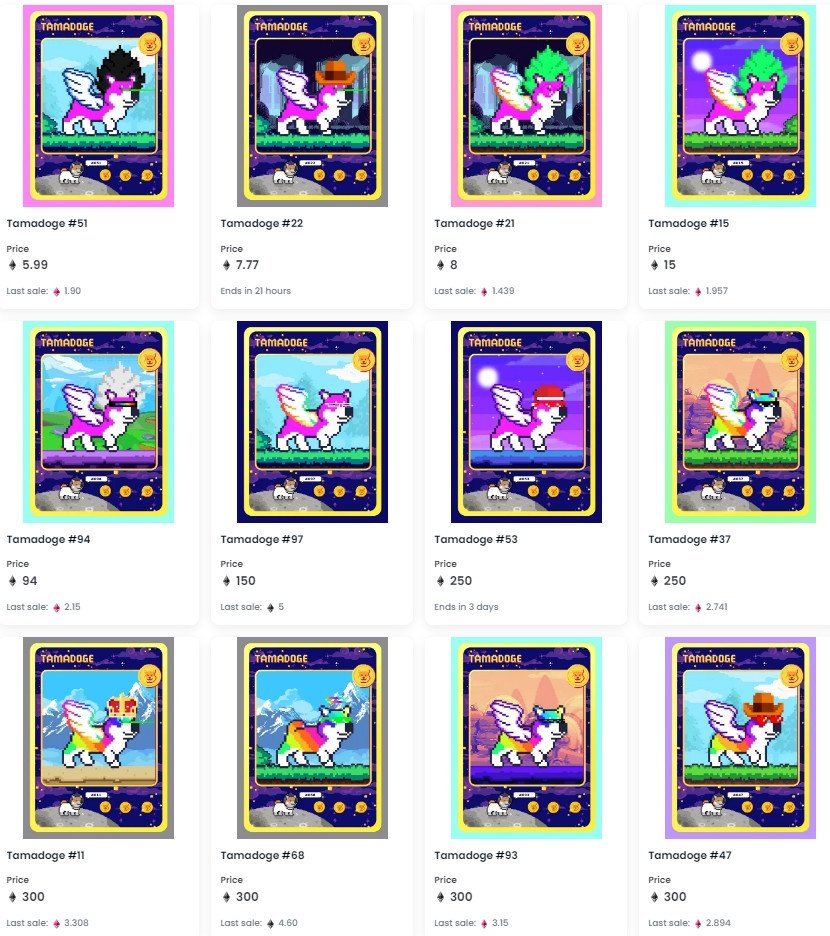This screenshot has width=830, height=936.
Task: View the Tamadoge #97 card
Action: pos(312,422)
